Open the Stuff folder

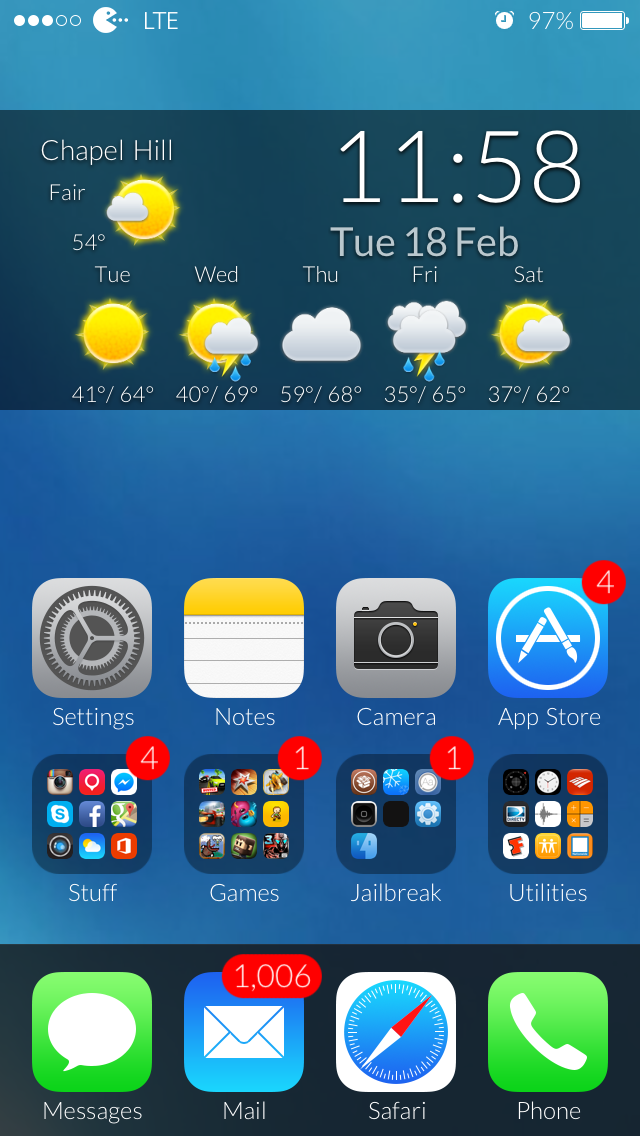pyautogui.click(x=92, y=814)
